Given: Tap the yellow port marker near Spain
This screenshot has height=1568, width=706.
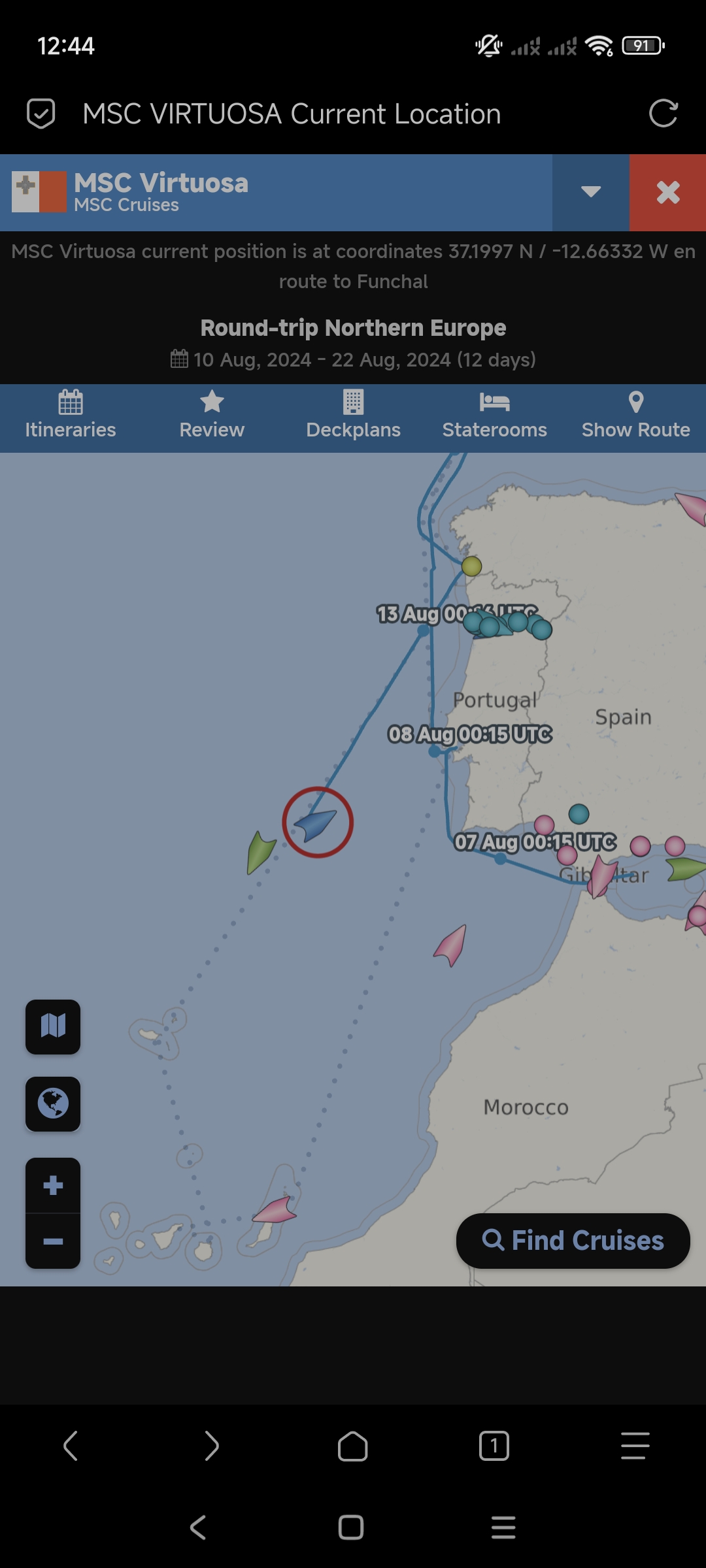Looking at the screenshot, I should click(x=471, y=566).
